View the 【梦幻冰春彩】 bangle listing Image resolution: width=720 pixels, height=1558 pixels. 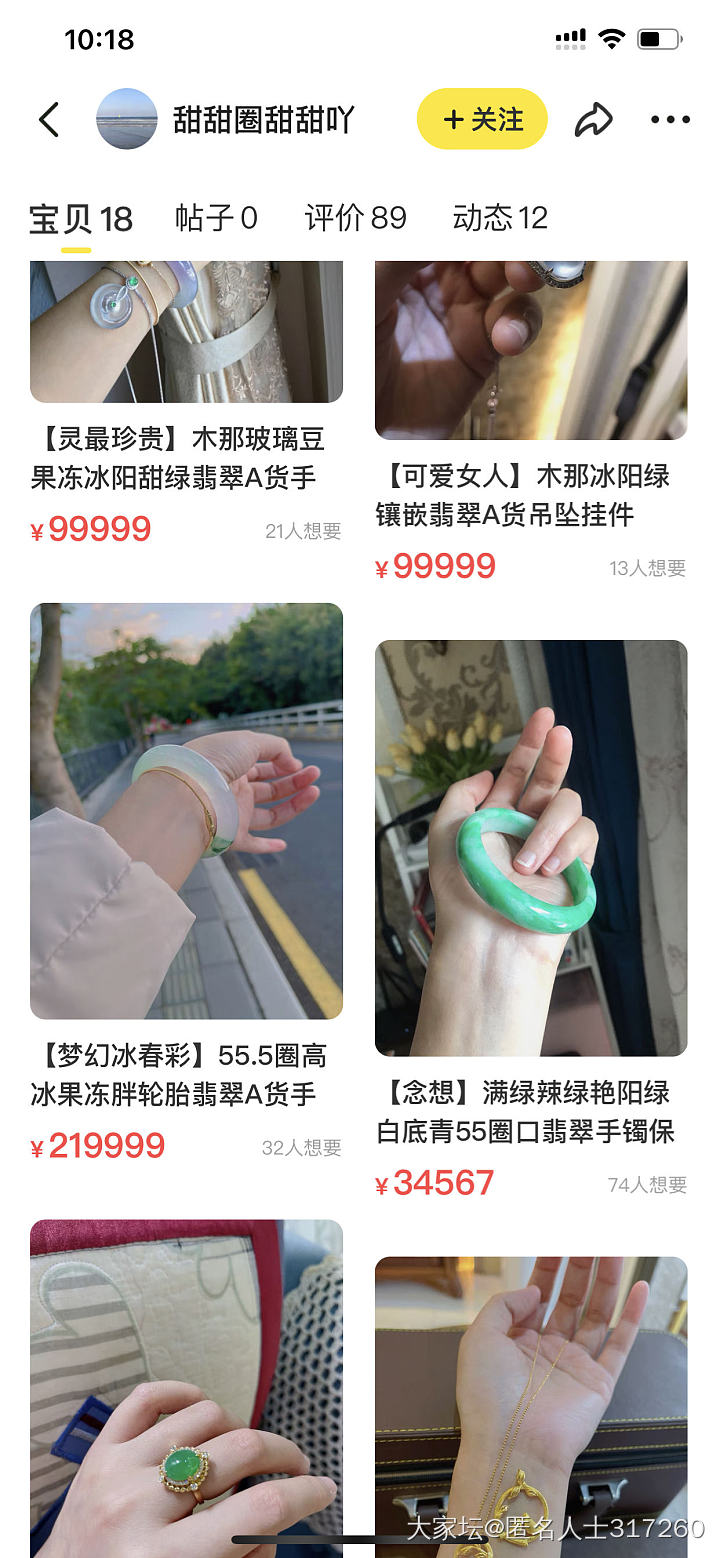pyautogui.click(x=186, y=810)
